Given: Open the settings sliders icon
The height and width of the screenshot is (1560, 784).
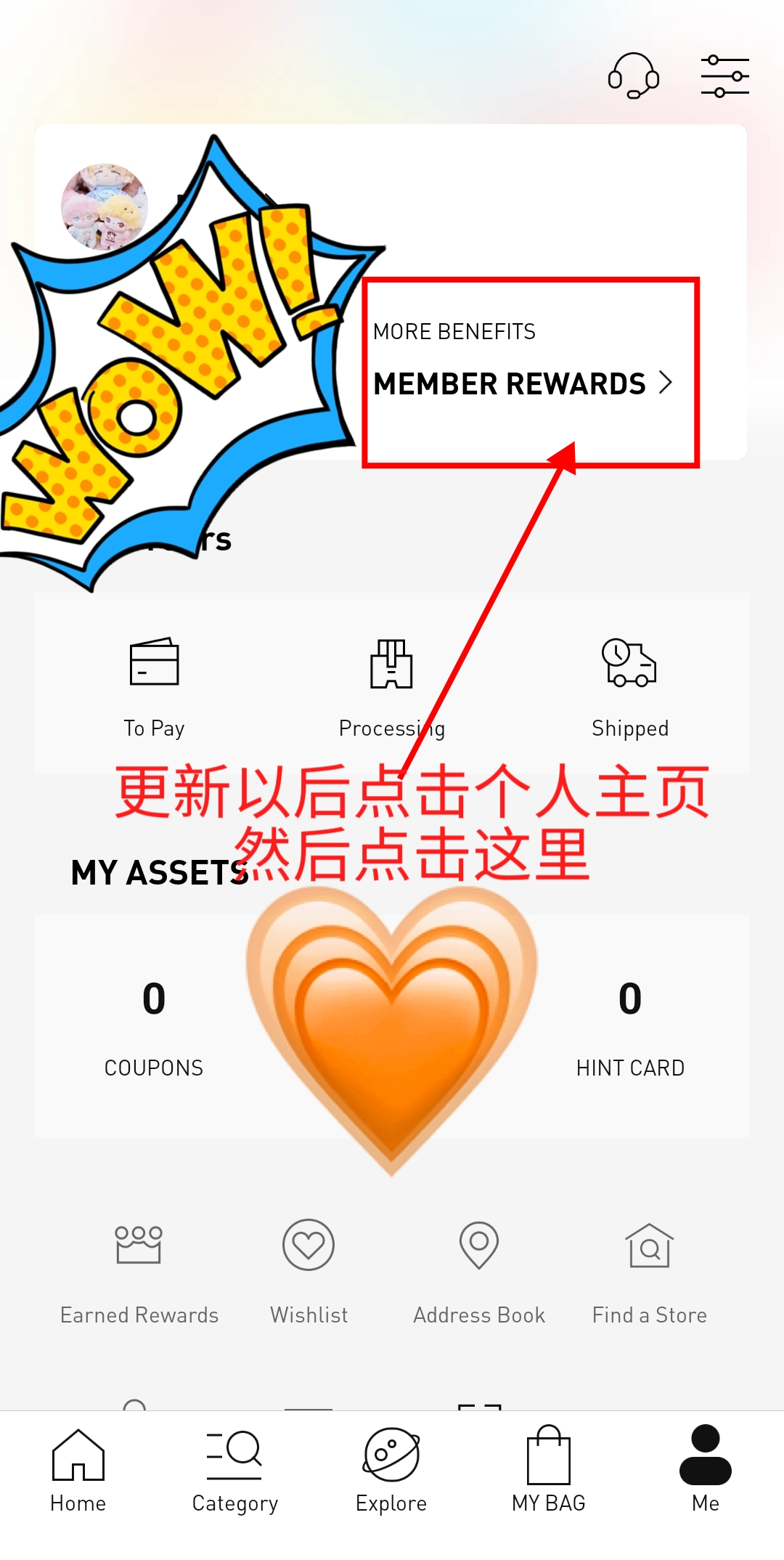Looking at the screenshot, I should (x=724, y=76).
